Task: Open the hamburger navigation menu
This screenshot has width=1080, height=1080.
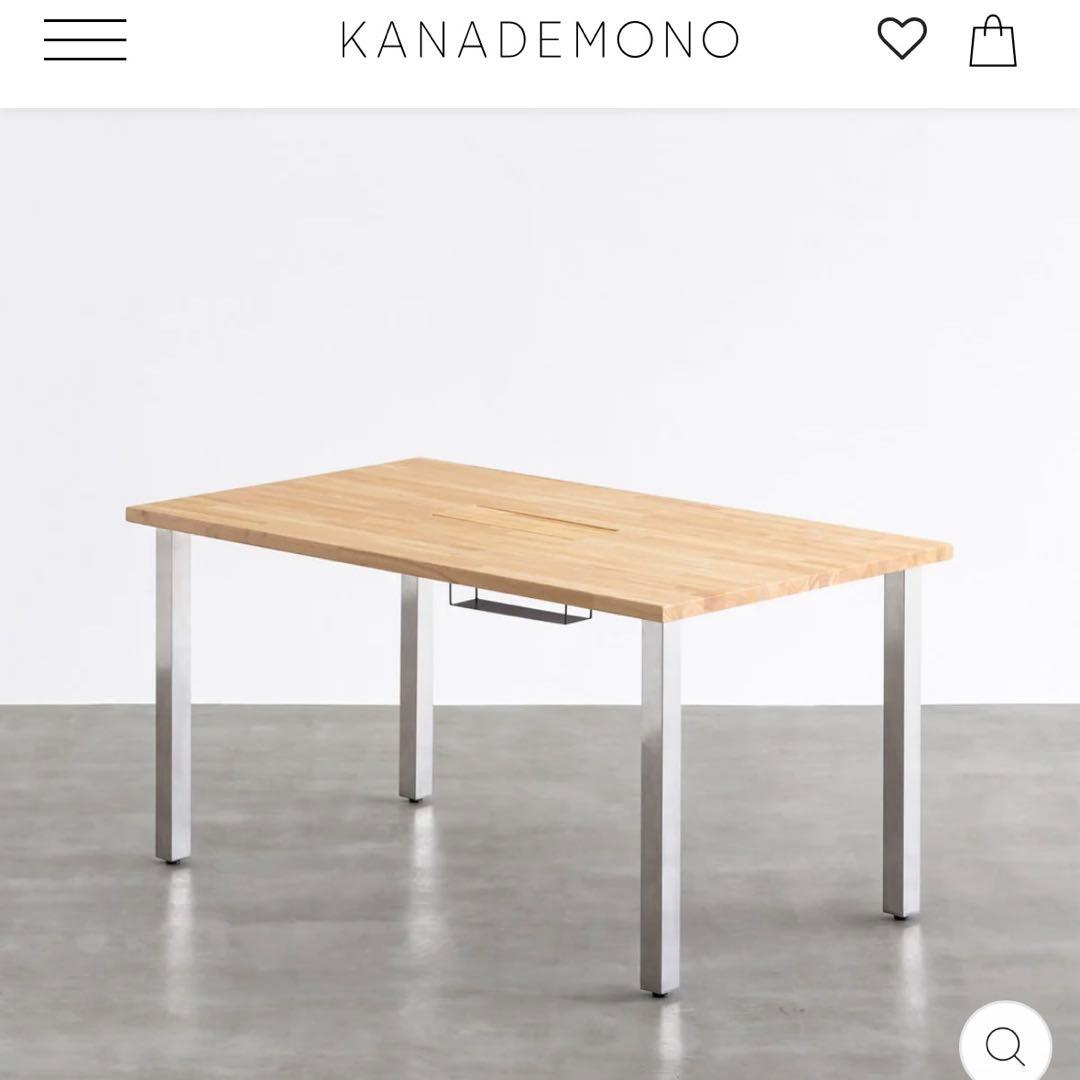Action: [85, 40]
